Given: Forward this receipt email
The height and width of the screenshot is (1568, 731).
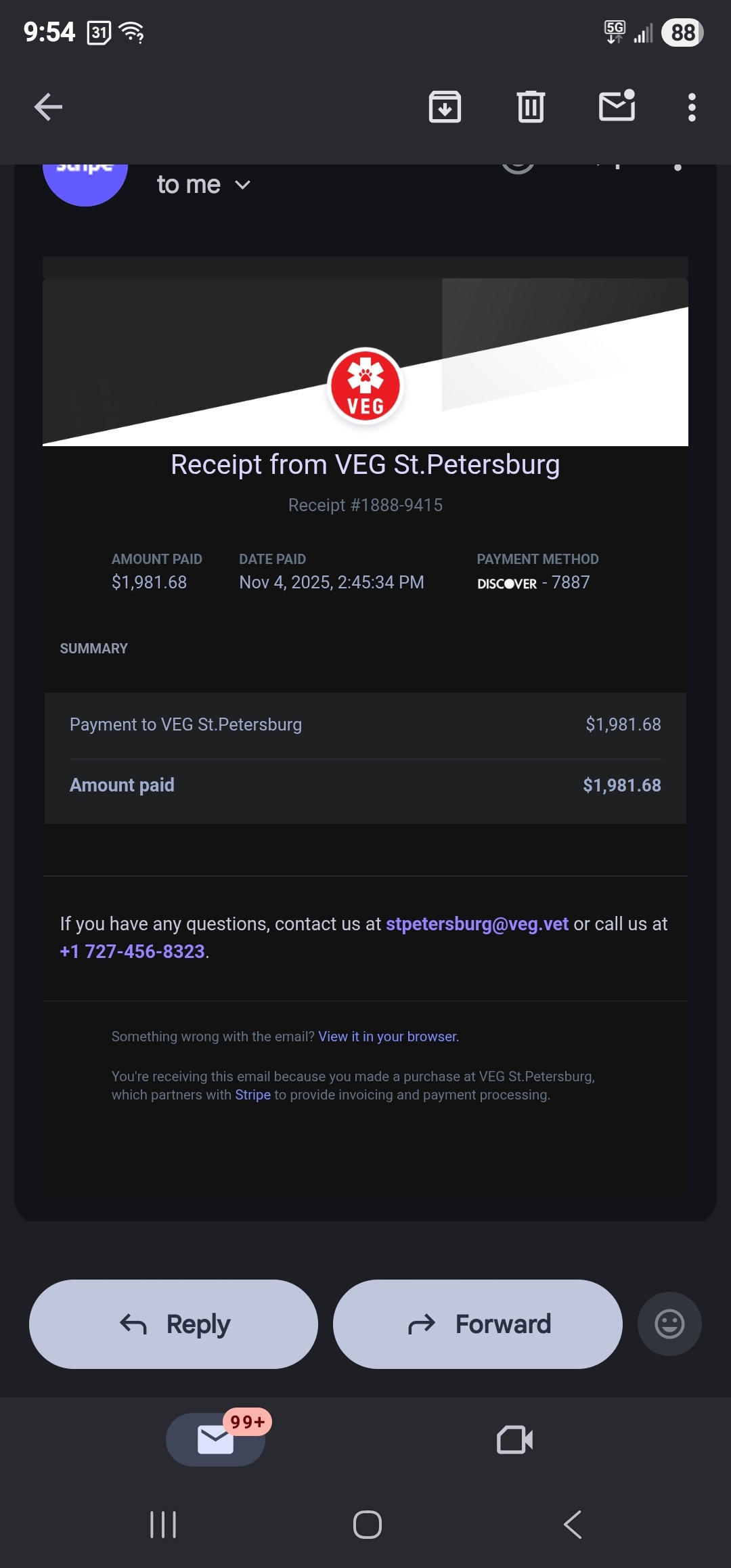Looking at the screenshot, I should click(x=478, y=1324).
